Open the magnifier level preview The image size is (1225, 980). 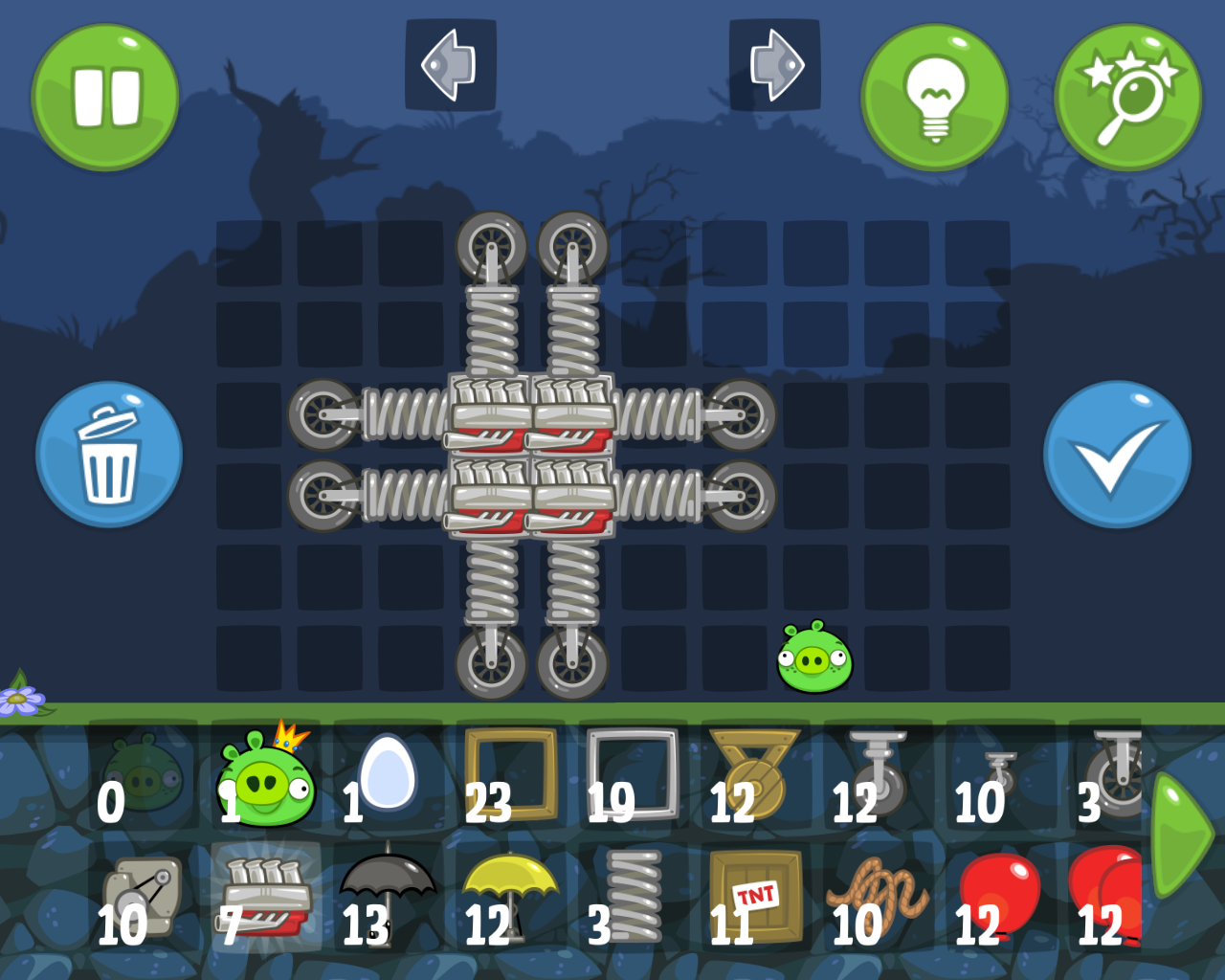pyautogui.click(x=1127, y=98)
